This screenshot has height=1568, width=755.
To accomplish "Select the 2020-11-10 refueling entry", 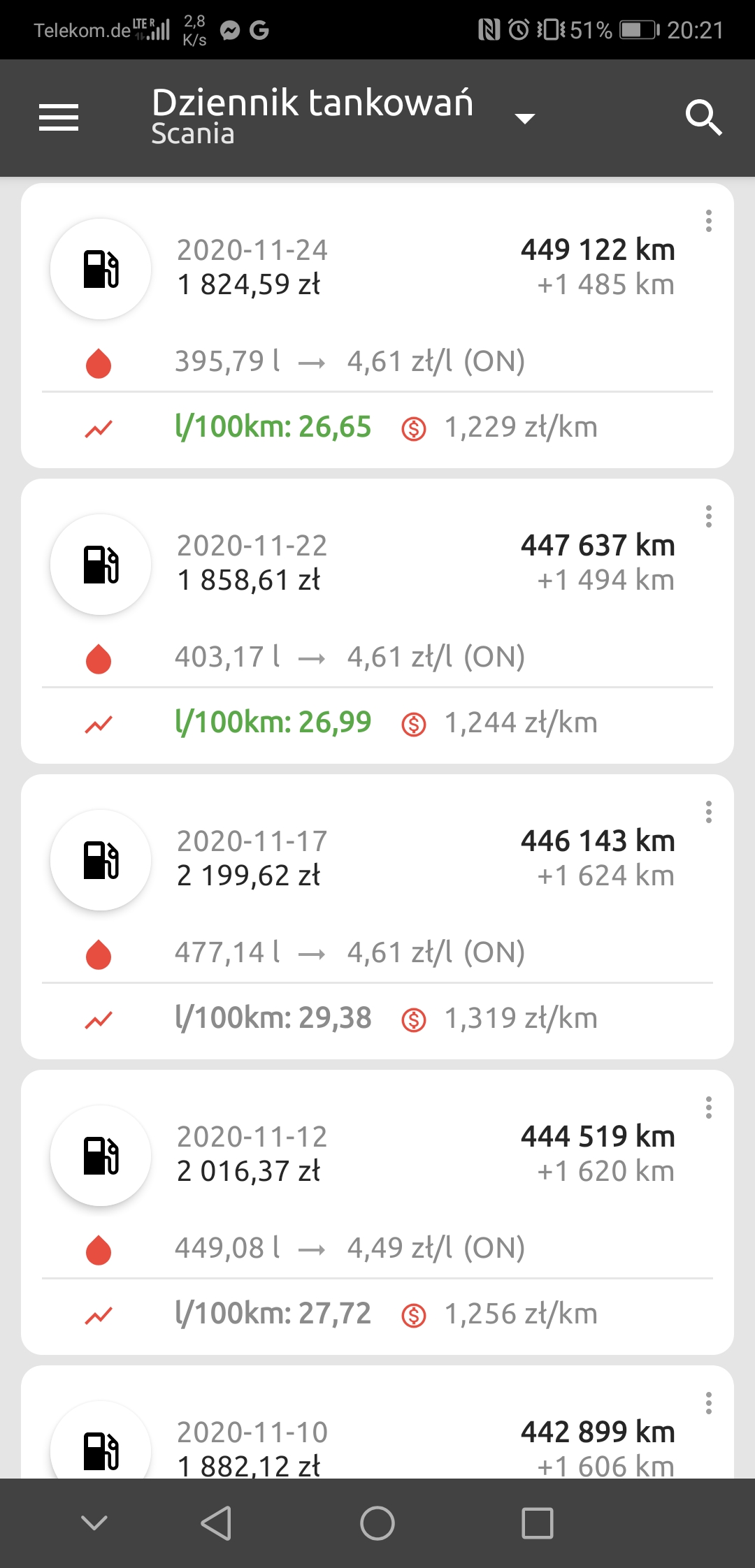I will pyautogui.click(x=377, y=1422).
